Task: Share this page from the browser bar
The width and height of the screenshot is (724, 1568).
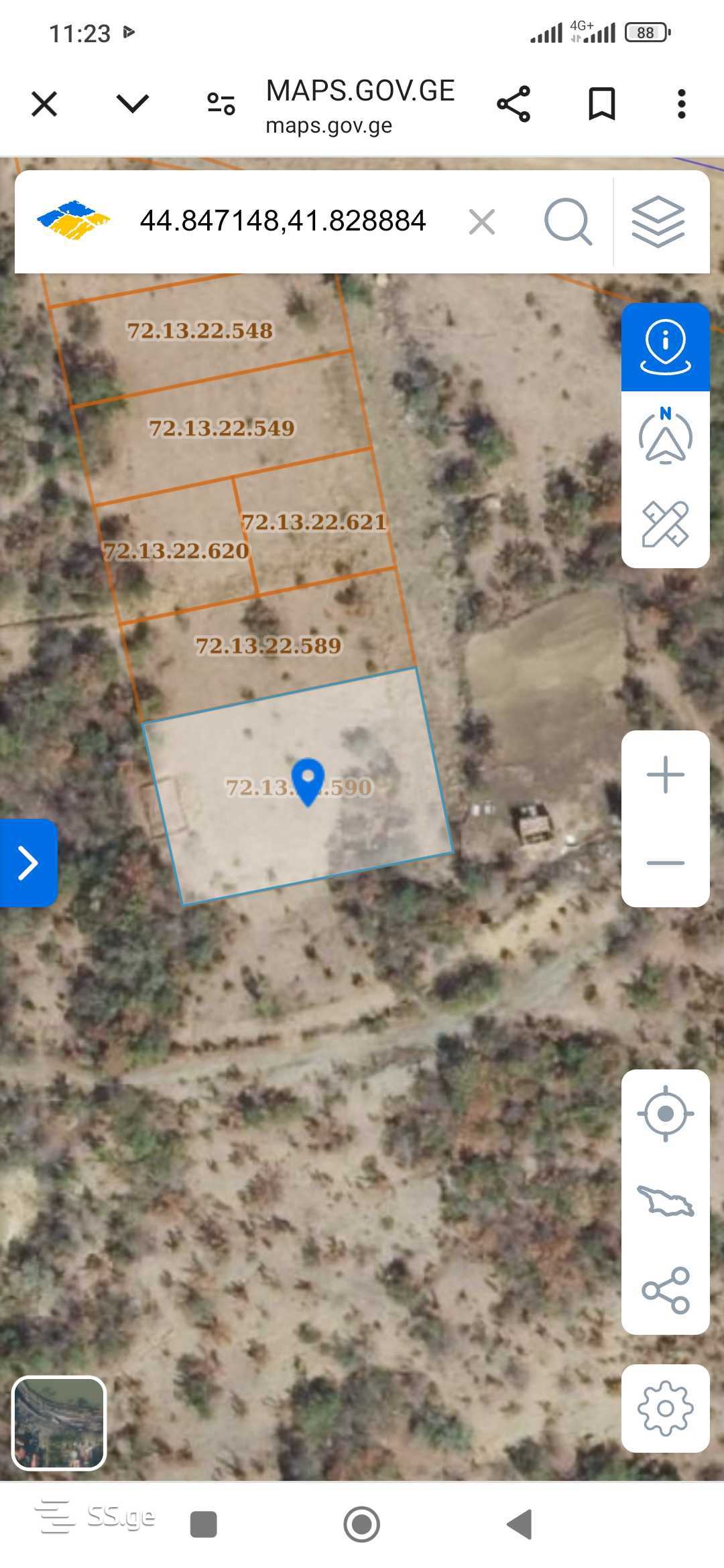Action: click(514, 104)
